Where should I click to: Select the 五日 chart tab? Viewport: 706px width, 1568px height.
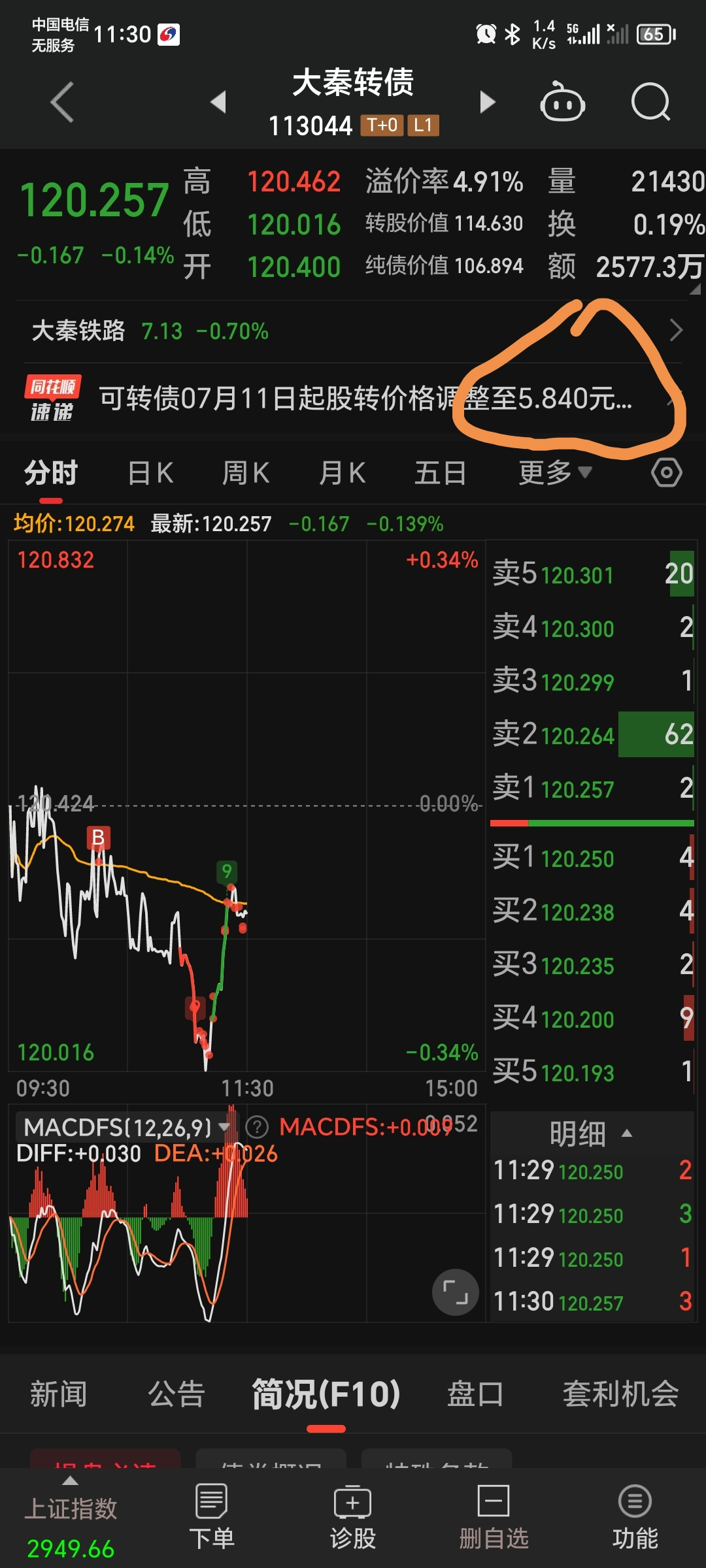pyautogui.click(x=440, y=473)
